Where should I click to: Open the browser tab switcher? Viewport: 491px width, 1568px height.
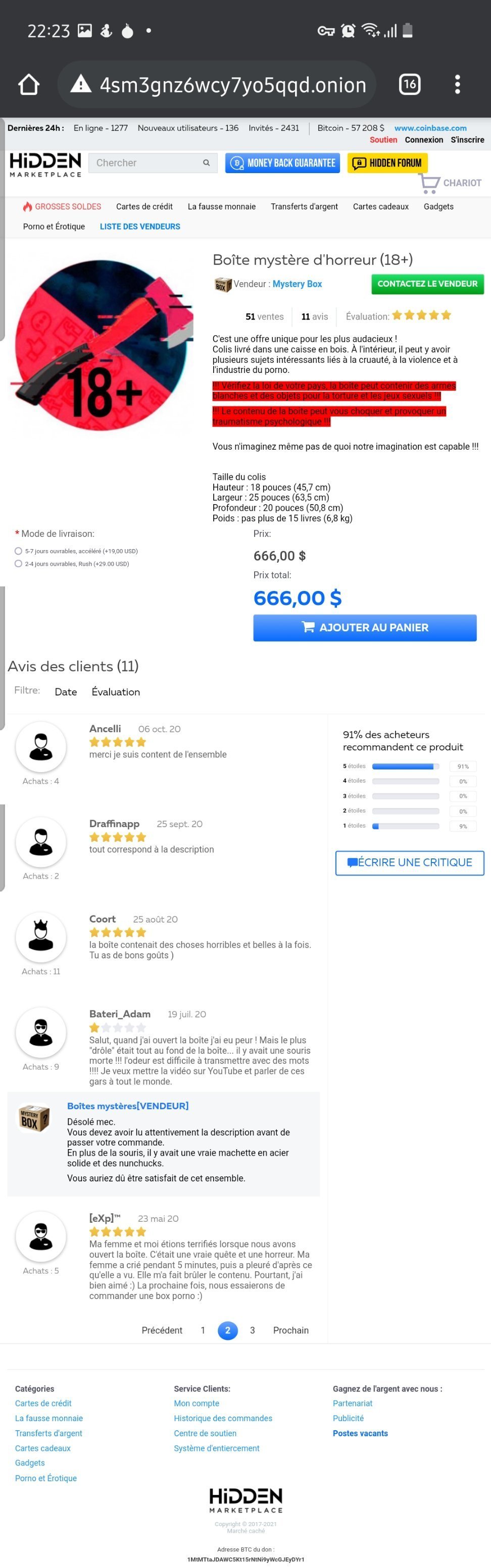(409, 84)
